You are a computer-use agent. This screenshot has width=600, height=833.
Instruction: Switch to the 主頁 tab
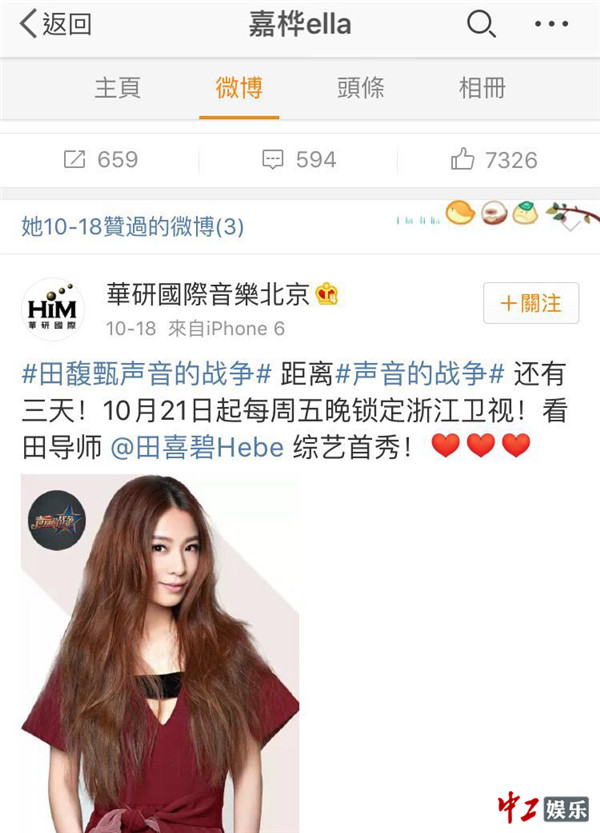pyautogui.click(x=118, y=88)
